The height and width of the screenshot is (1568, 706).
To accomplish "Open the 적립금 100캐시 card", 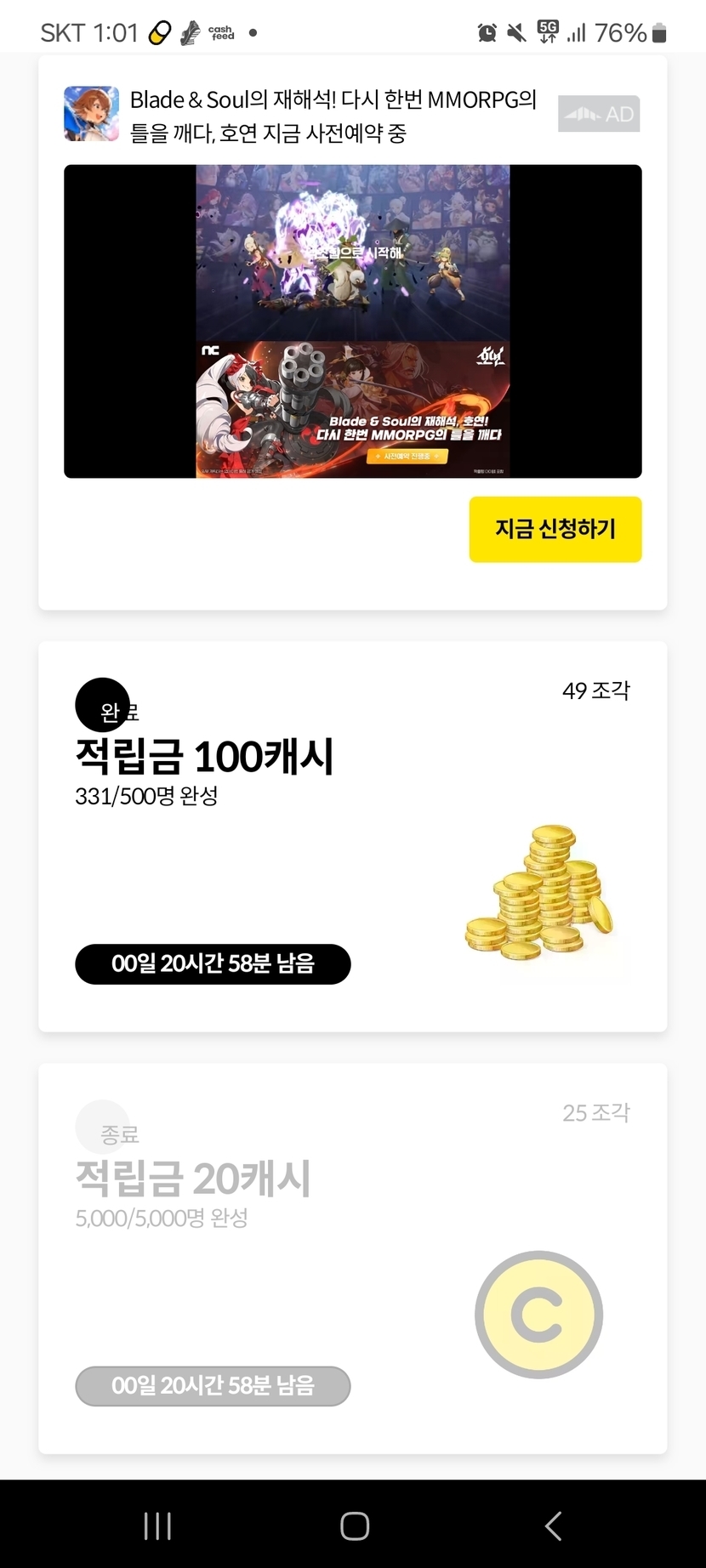I will click(x=352, y=837).
